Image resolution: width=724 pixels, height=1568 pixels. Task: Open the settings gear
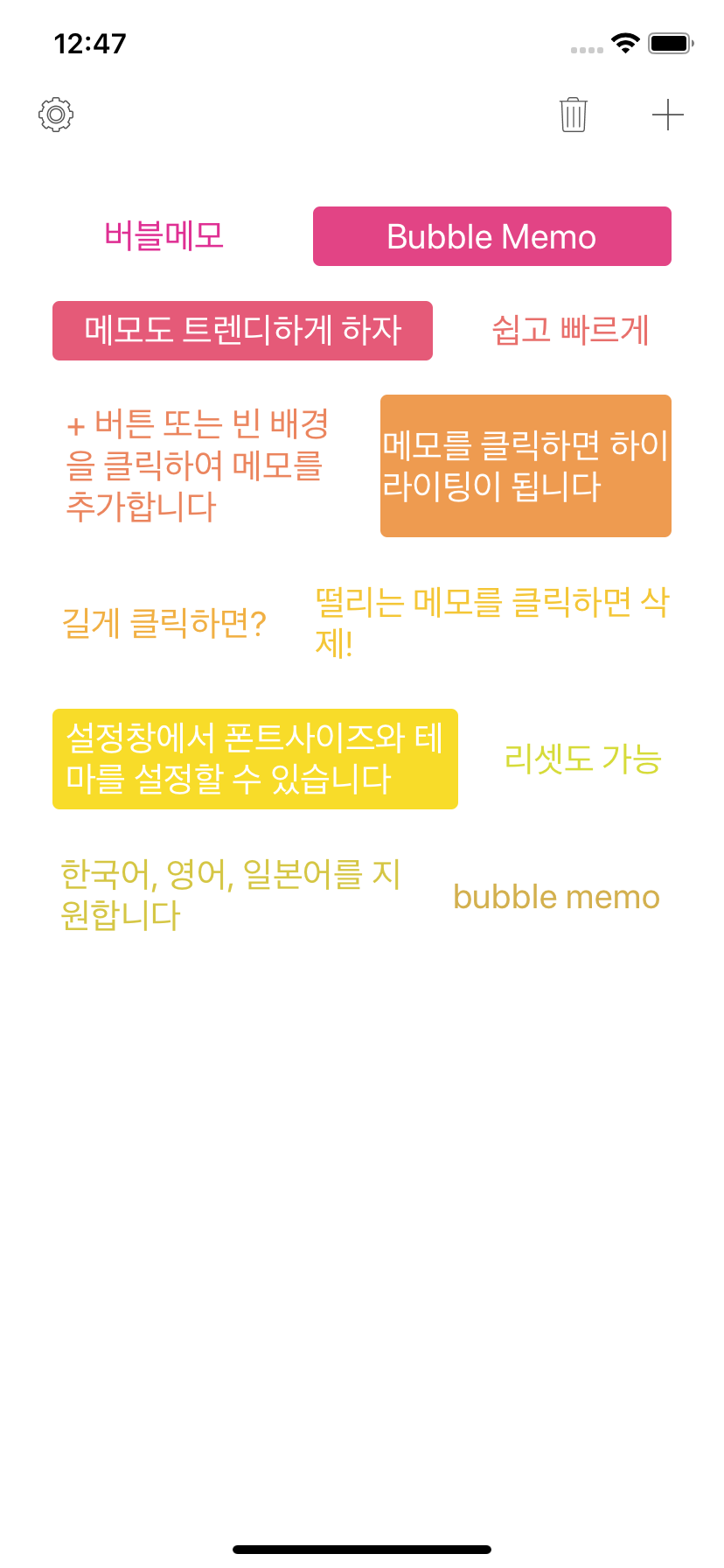(56, 115)
